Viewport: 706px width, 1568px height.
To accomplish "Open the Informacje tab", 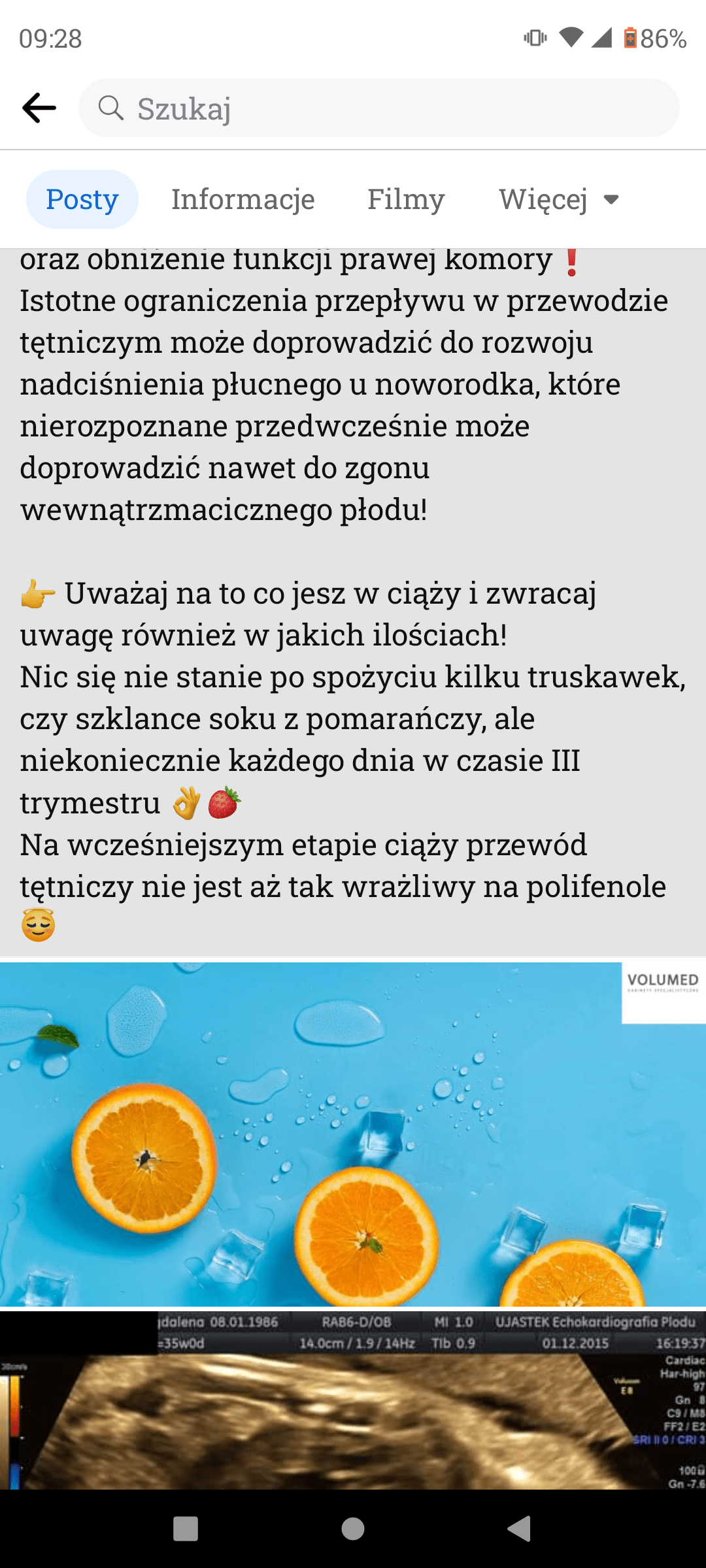I will pyautogui.click(x=243, y=199).
